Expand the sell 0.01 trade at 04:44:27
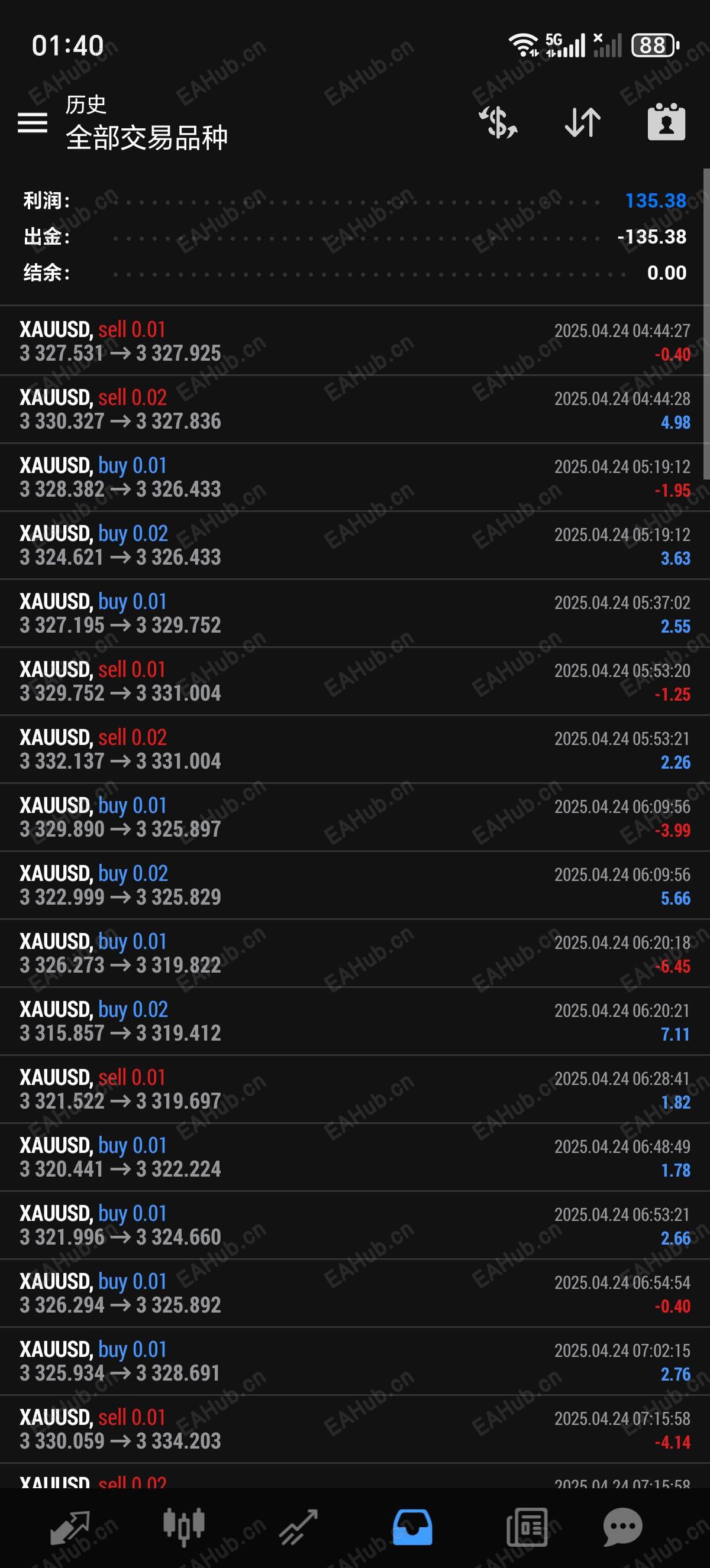Screen dimensions: 710x1568 point(355,341)
